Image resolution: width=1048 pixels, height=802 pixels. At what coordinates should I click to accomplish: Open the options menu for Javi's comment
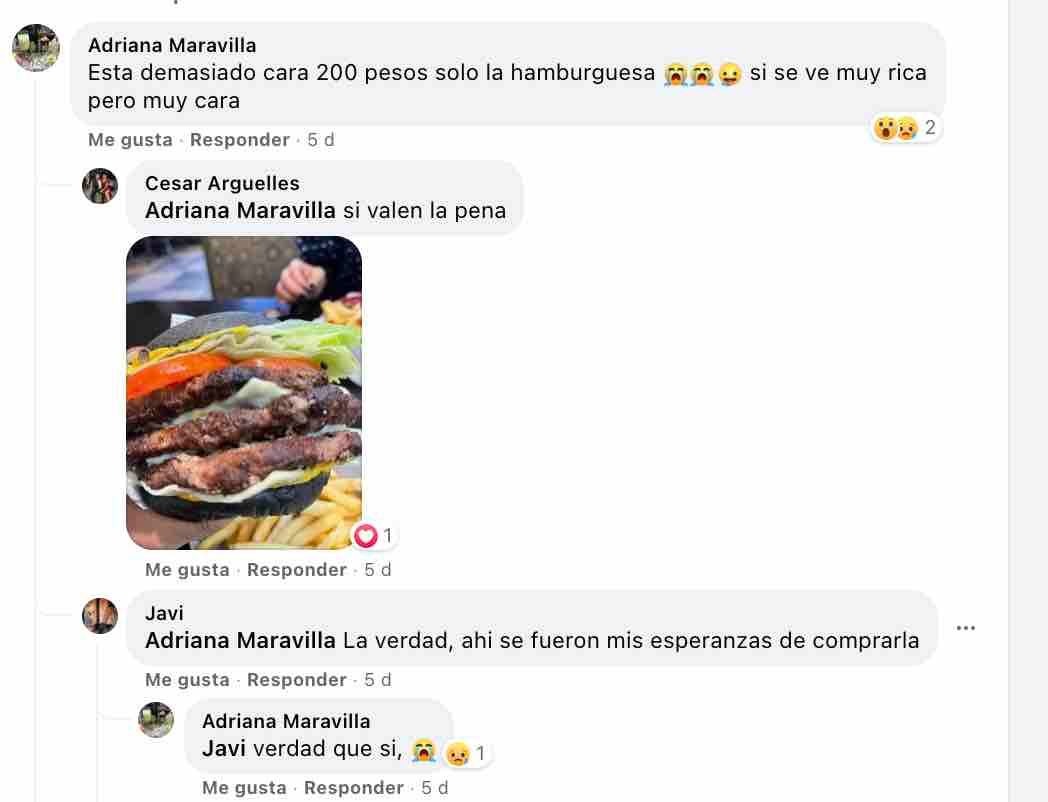point(965,628)
